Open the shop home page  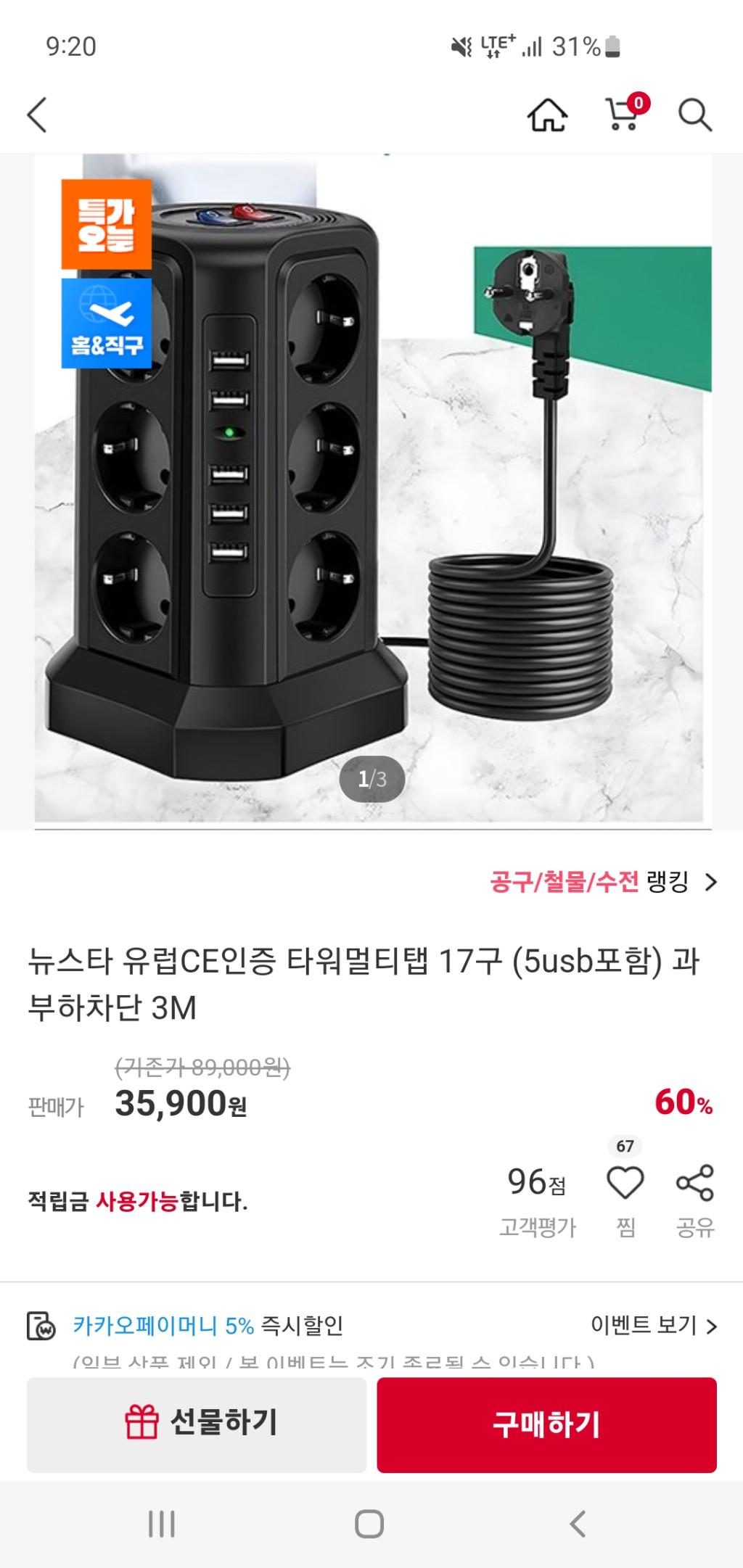click(547, 115)
